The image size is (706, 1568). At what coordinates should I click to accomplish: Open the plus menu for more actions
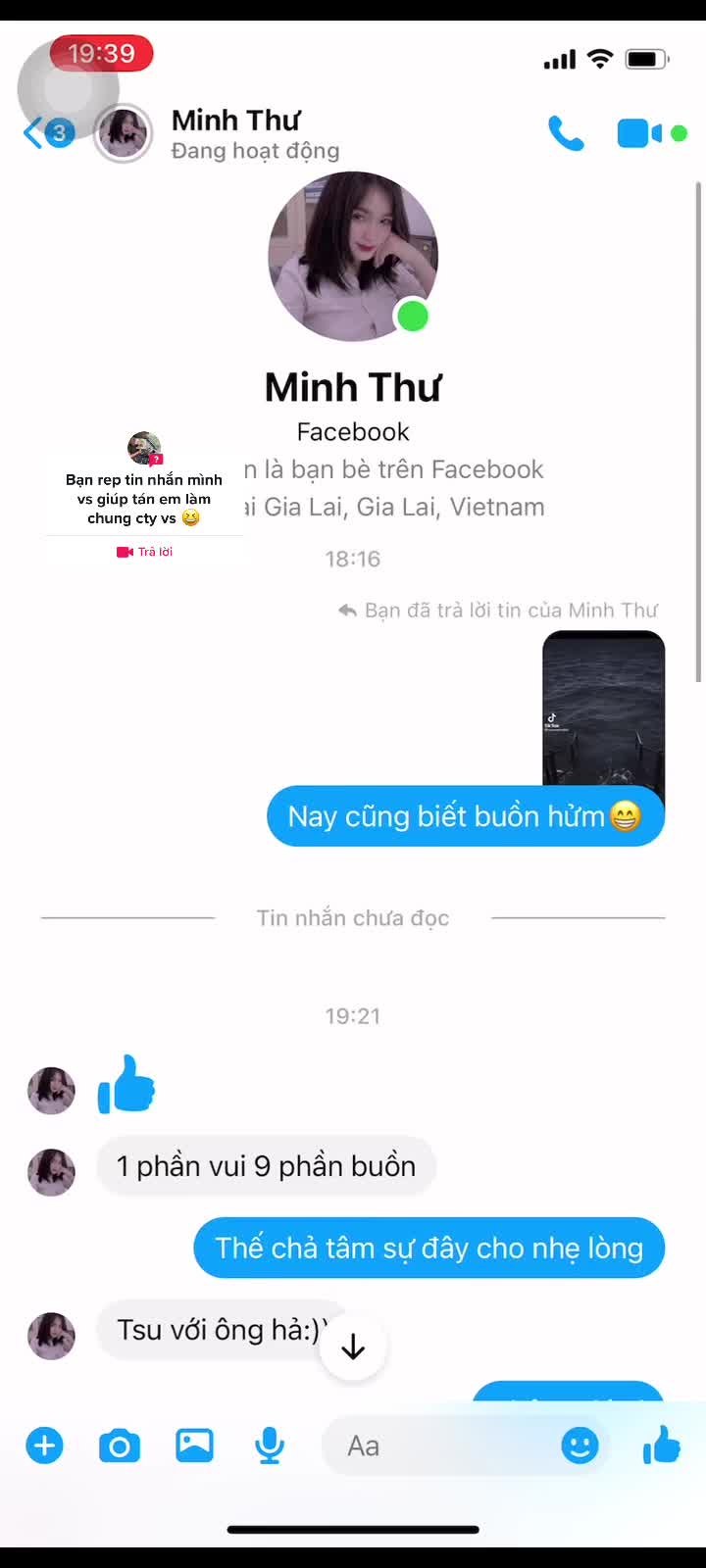(44, 1445)
